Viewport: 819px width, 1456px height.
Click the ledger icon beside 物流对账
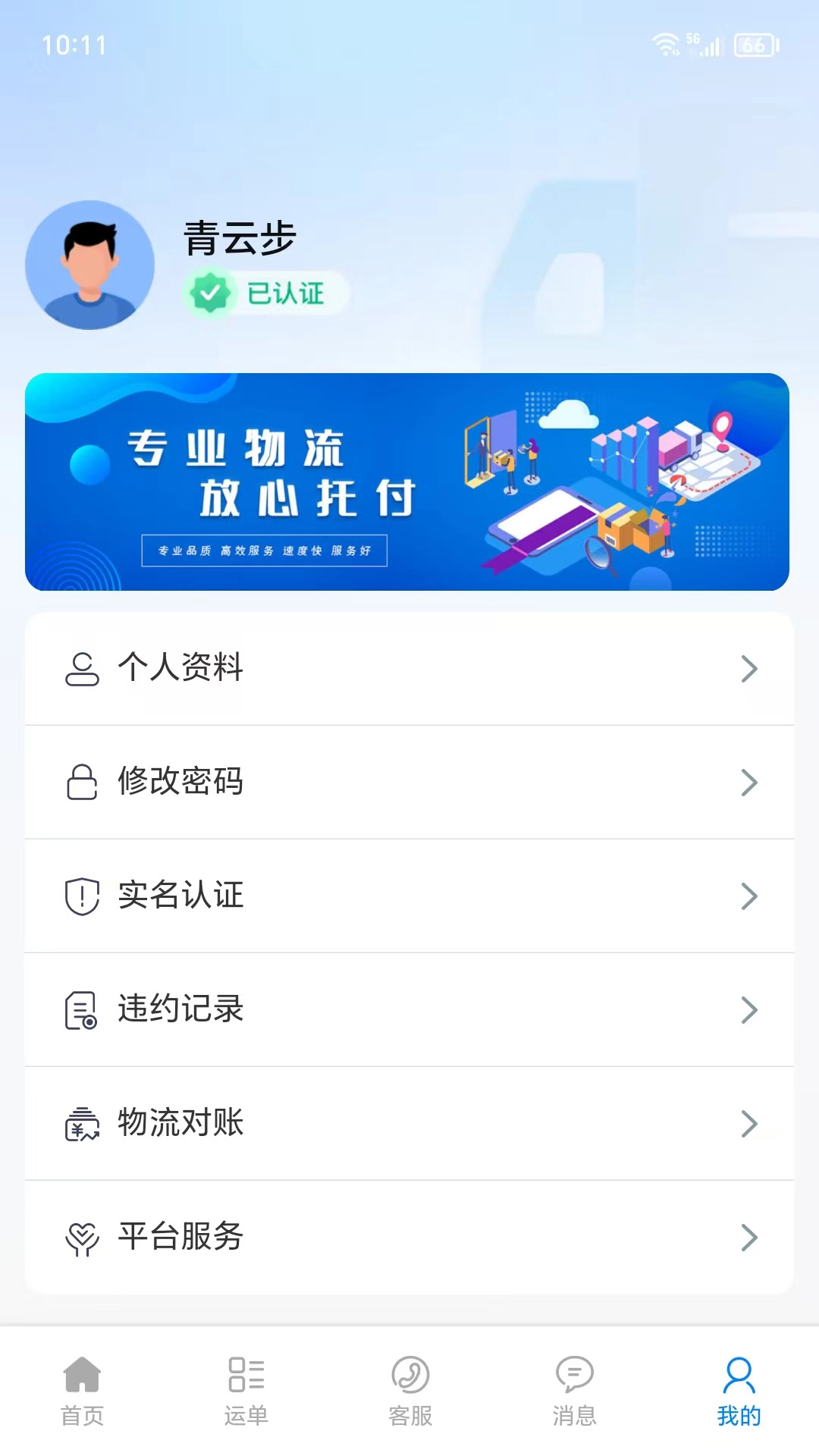[82, 1125]
